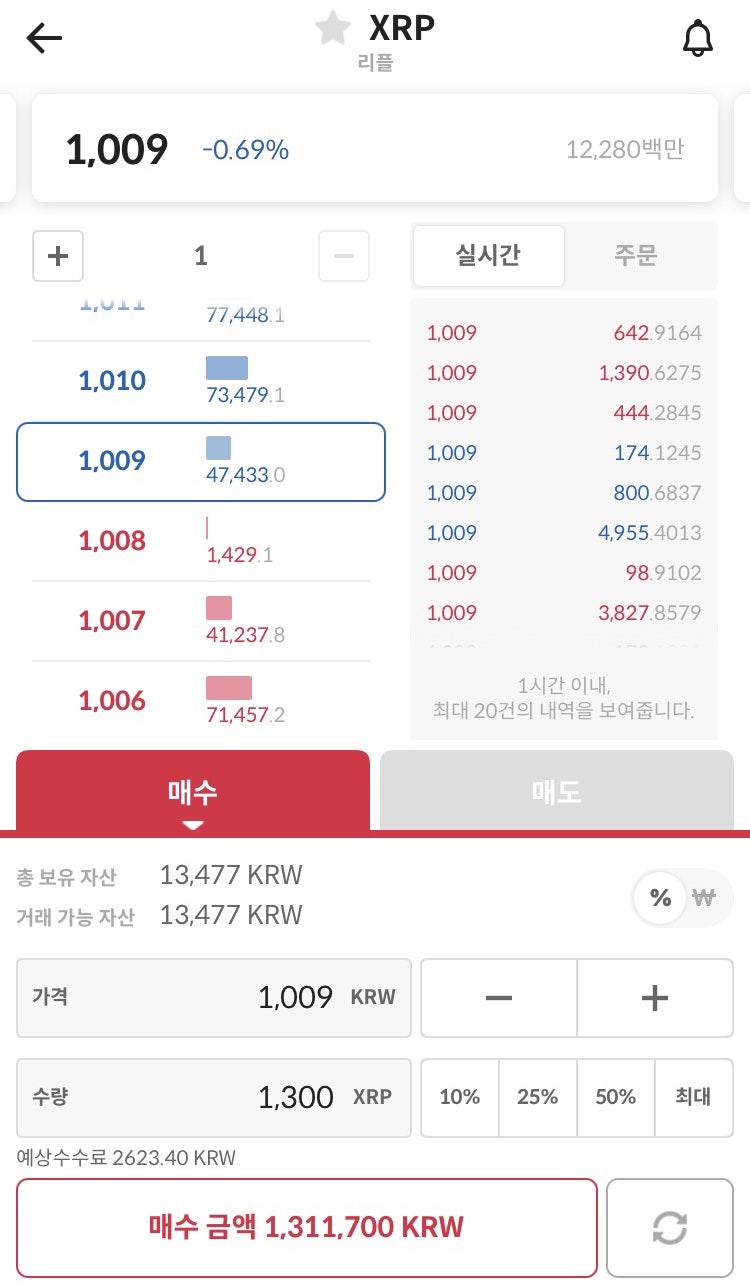This screenshot has height=1285, width=750.
Task: Decrease the 가격 value with the minus button
Action: (497, 997)
